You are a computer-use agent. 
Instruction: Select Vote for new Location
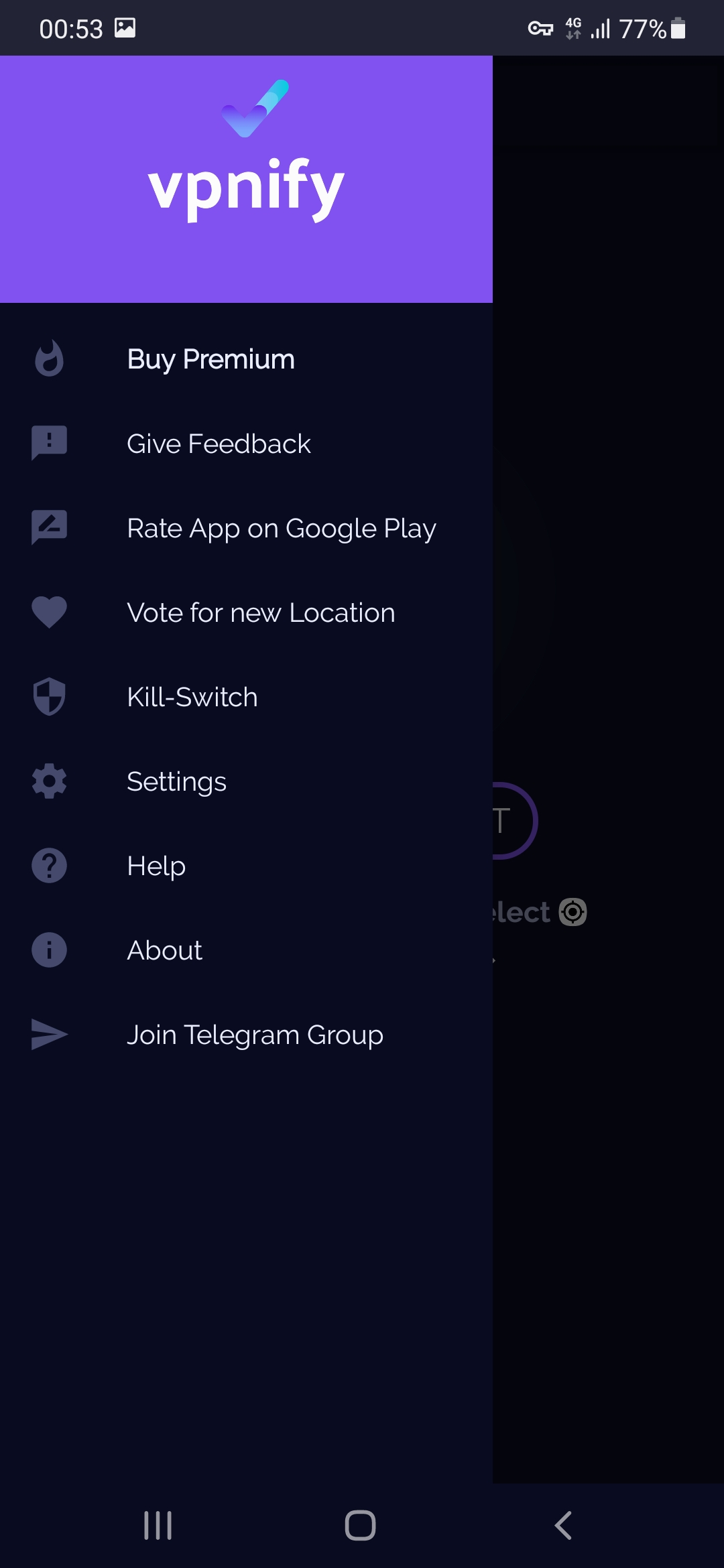(260, 612)
